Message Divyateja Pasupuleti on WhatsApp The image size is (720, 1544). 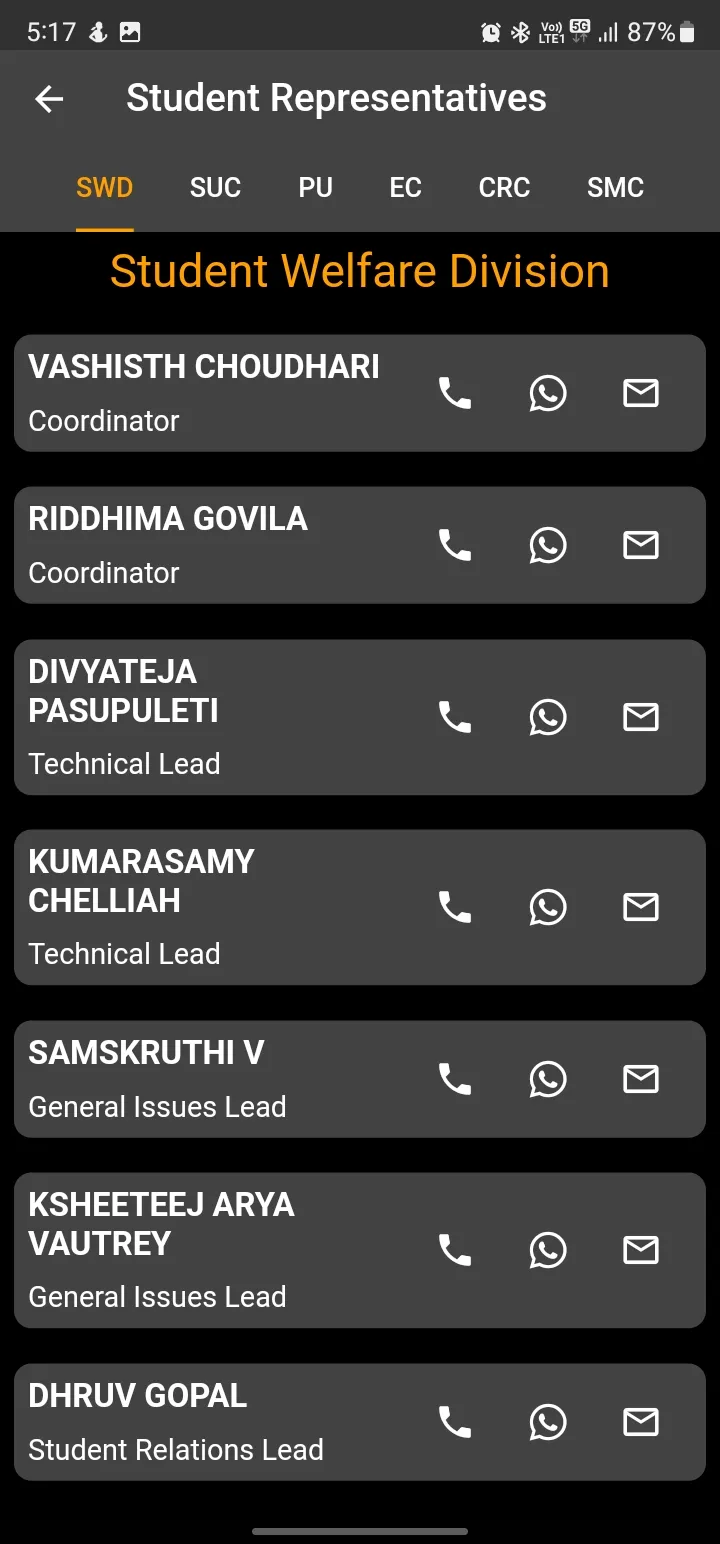pyautogui.click(x=548, y=718)
